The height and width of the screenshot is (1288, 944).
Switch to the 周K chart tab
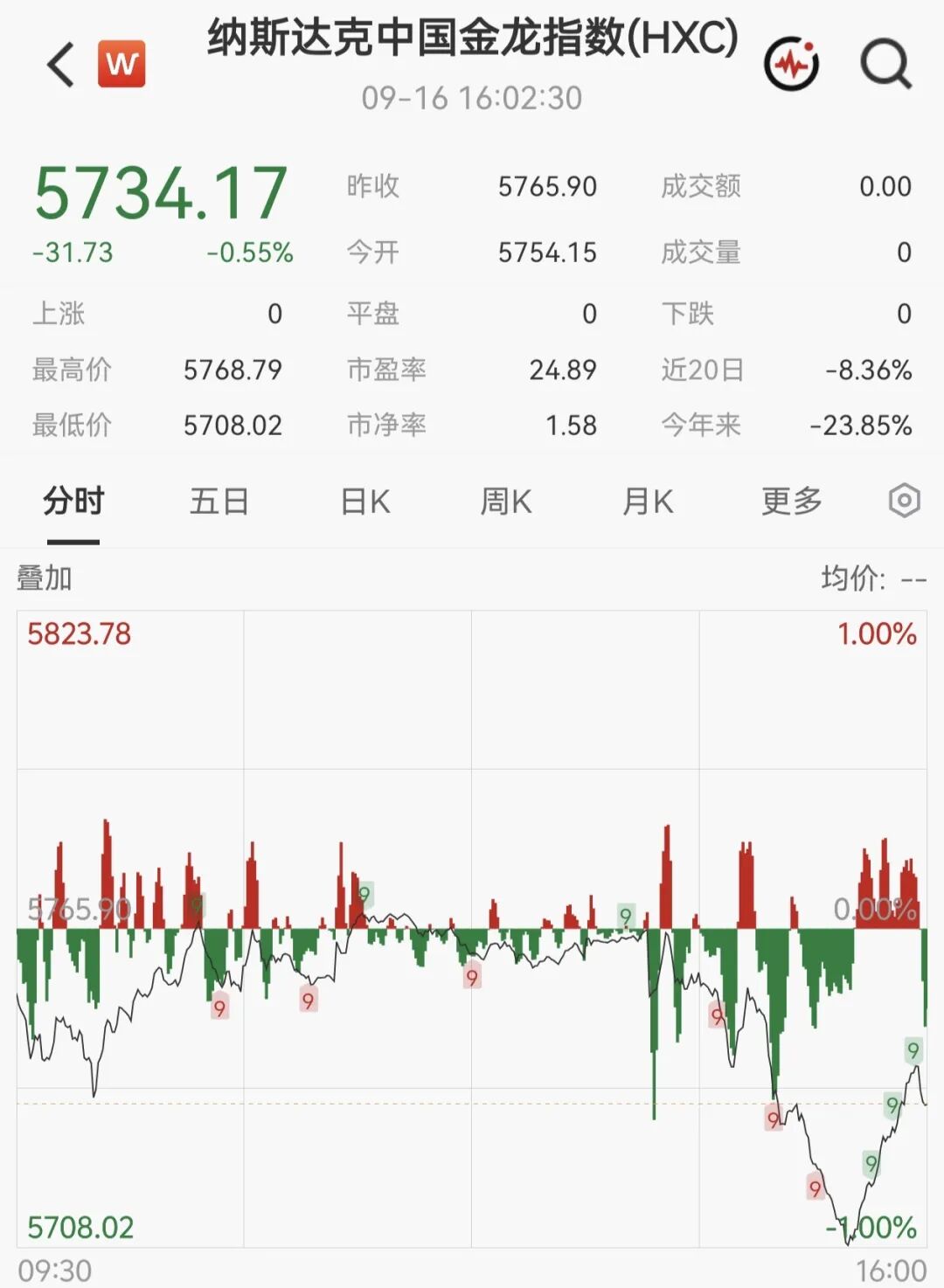pyautogui.click(x=505, y=502)
